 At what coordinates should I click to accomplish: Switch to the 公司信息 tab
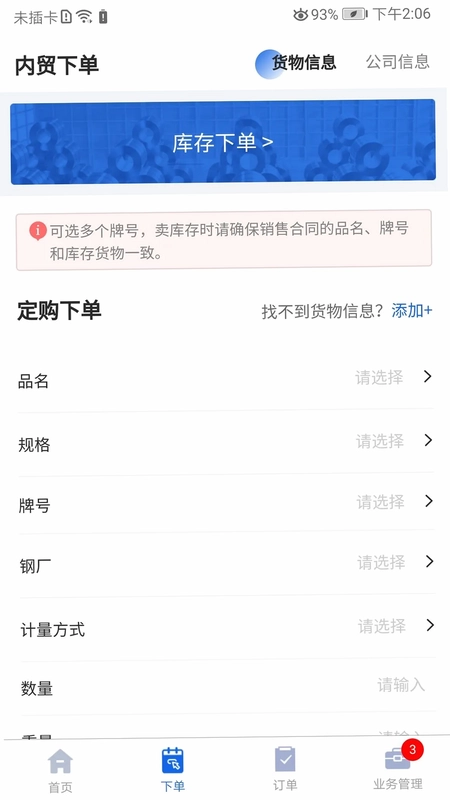coord(397,62)
